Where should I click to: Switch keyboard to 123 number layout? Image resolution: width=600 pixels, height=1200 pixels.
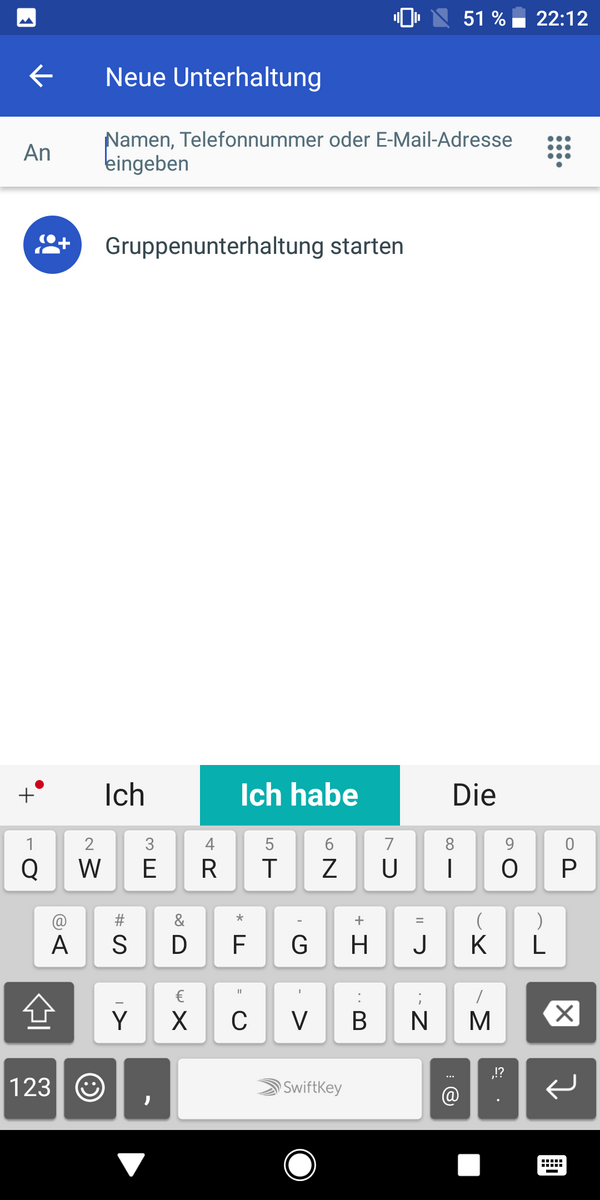(30, 1087)
